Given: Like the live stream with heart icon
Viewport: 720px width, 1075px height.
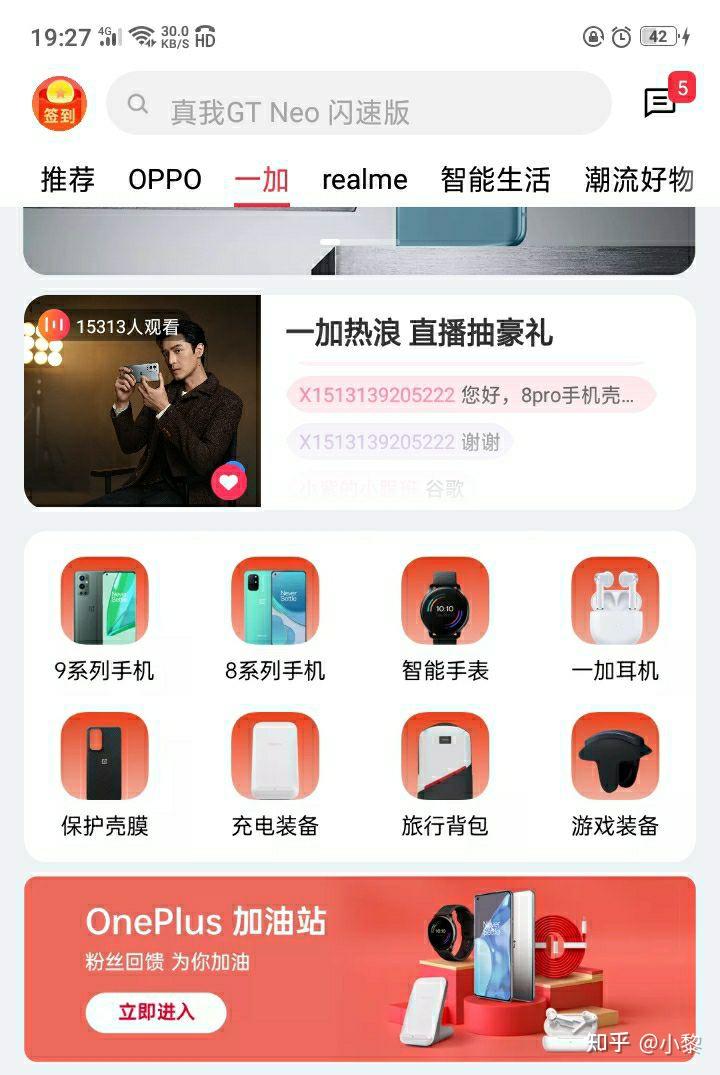Looking at the screenshot, I should coord(229,483).
